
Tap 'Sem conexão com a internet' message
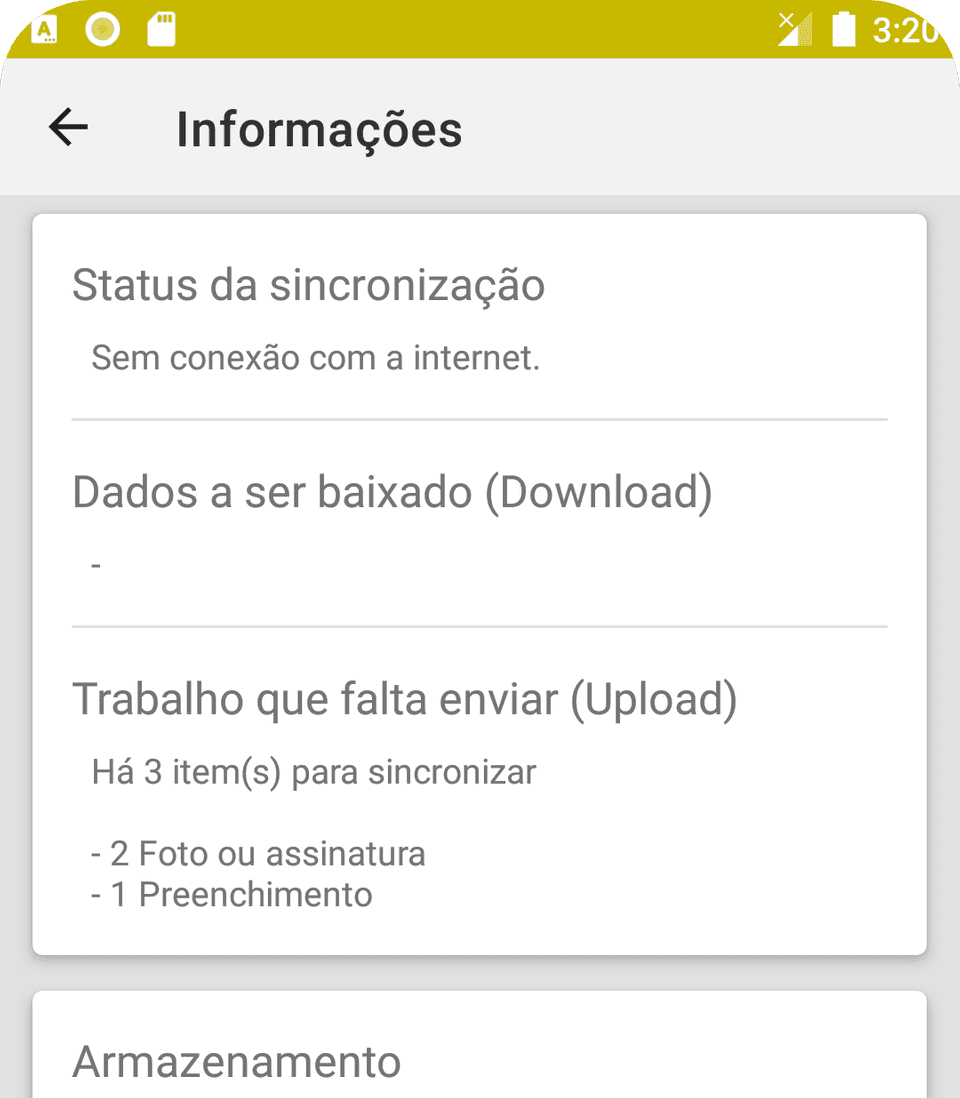(315, 357)
